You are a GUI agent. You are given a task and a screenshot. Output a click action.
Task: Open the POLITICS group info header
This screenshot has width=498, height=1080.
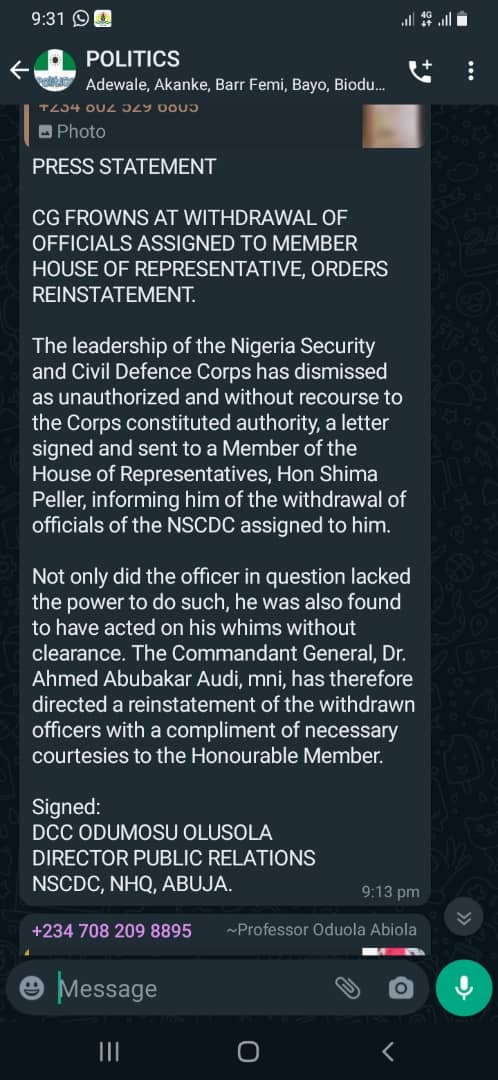(234, 70)
